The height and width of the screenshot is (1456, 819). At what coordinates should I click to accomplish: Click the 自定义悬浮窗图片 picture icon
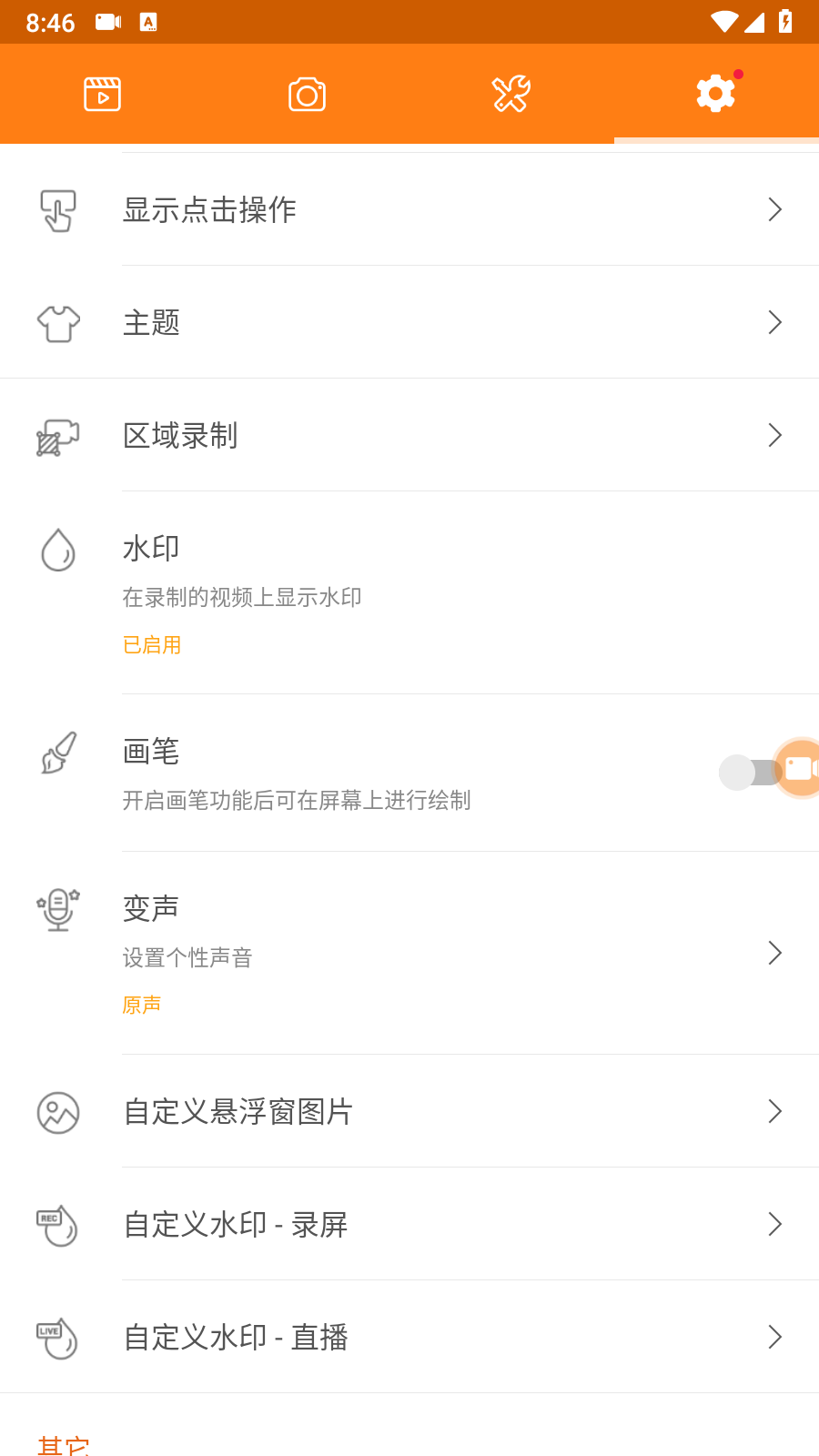(57, 1112)
